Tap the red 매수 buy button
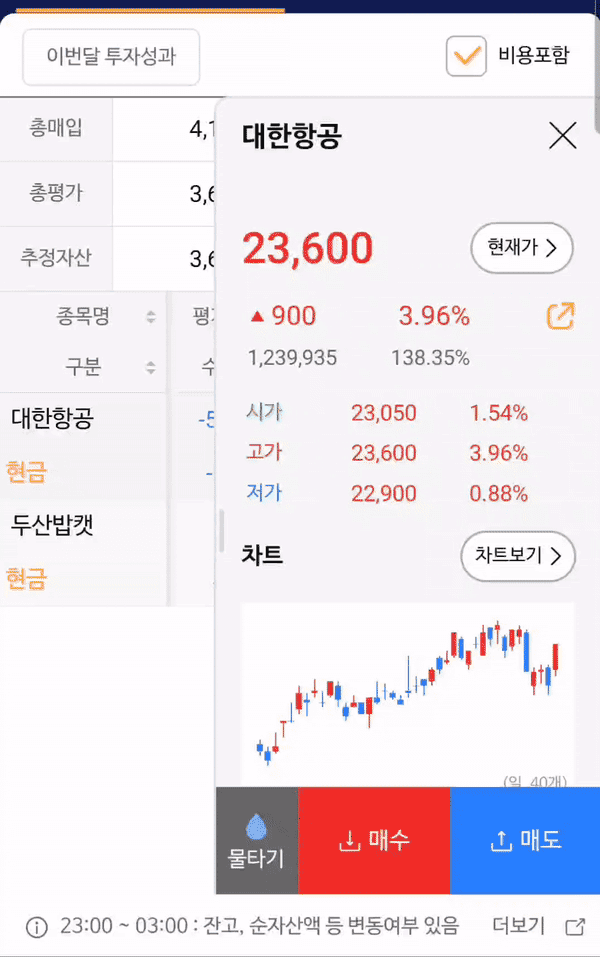The height and width of the screenshot is (957, 600). (374, 840)
